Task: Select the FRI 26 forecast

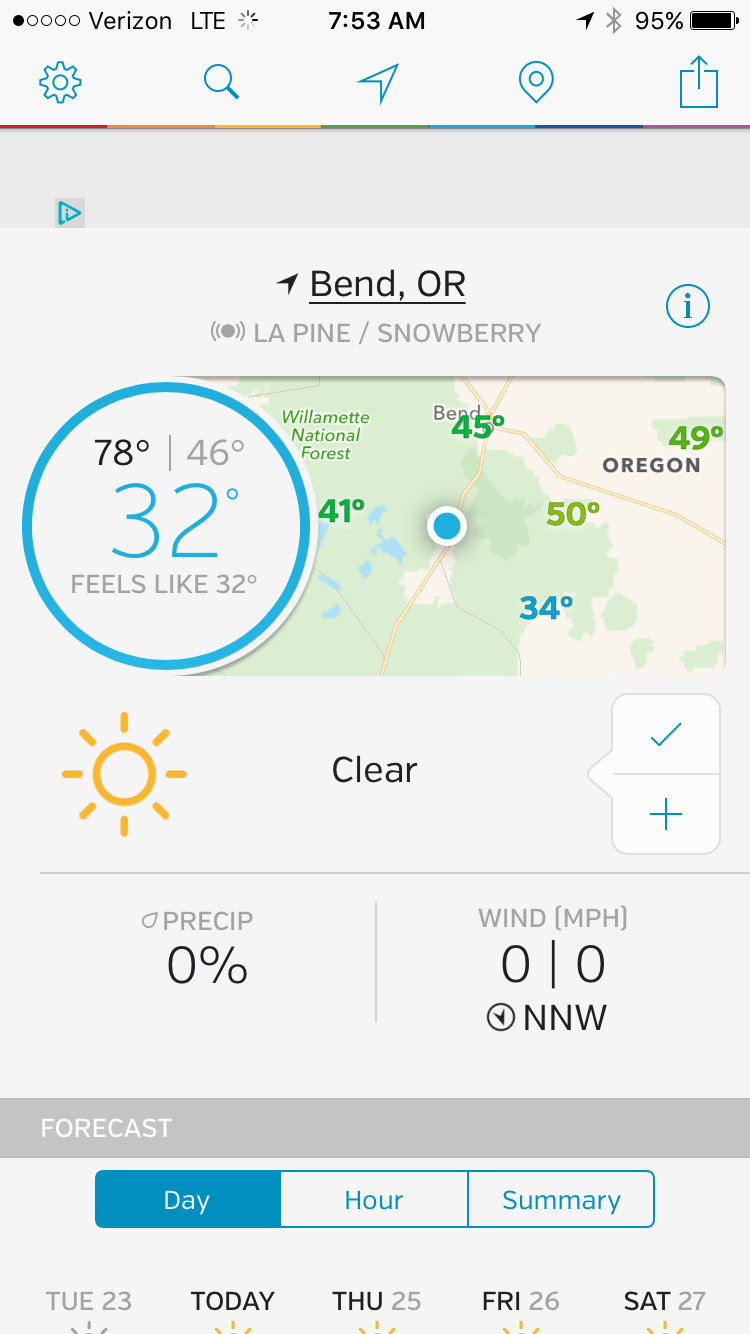Action: click(x=521, y=1301)
